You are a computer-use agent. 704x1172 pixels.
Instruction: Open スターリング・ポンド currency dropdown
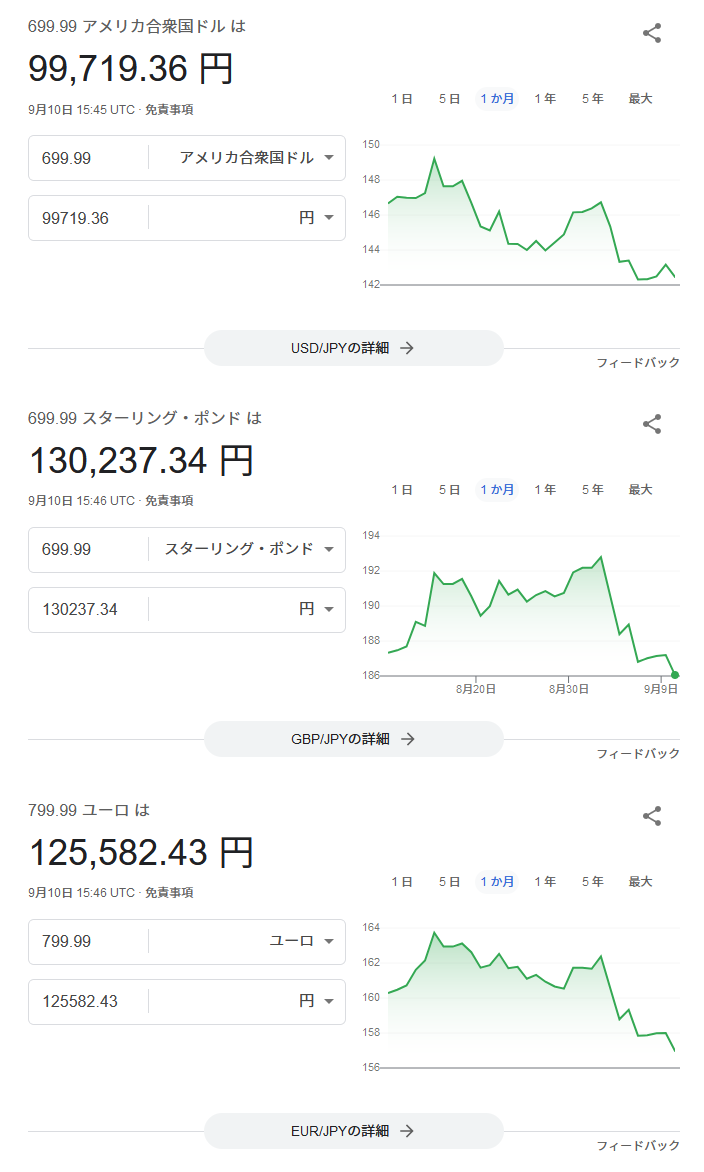(248, 549)
